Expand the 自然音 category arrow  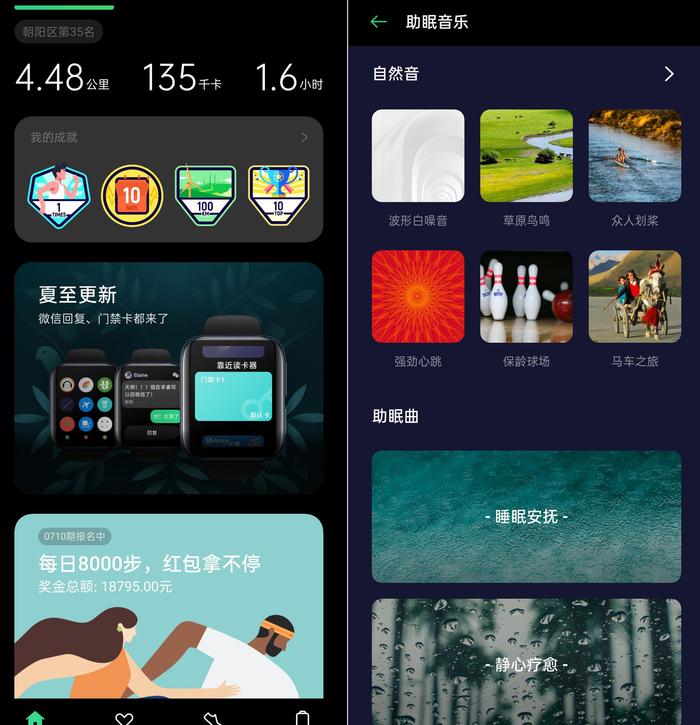(669, 74)
